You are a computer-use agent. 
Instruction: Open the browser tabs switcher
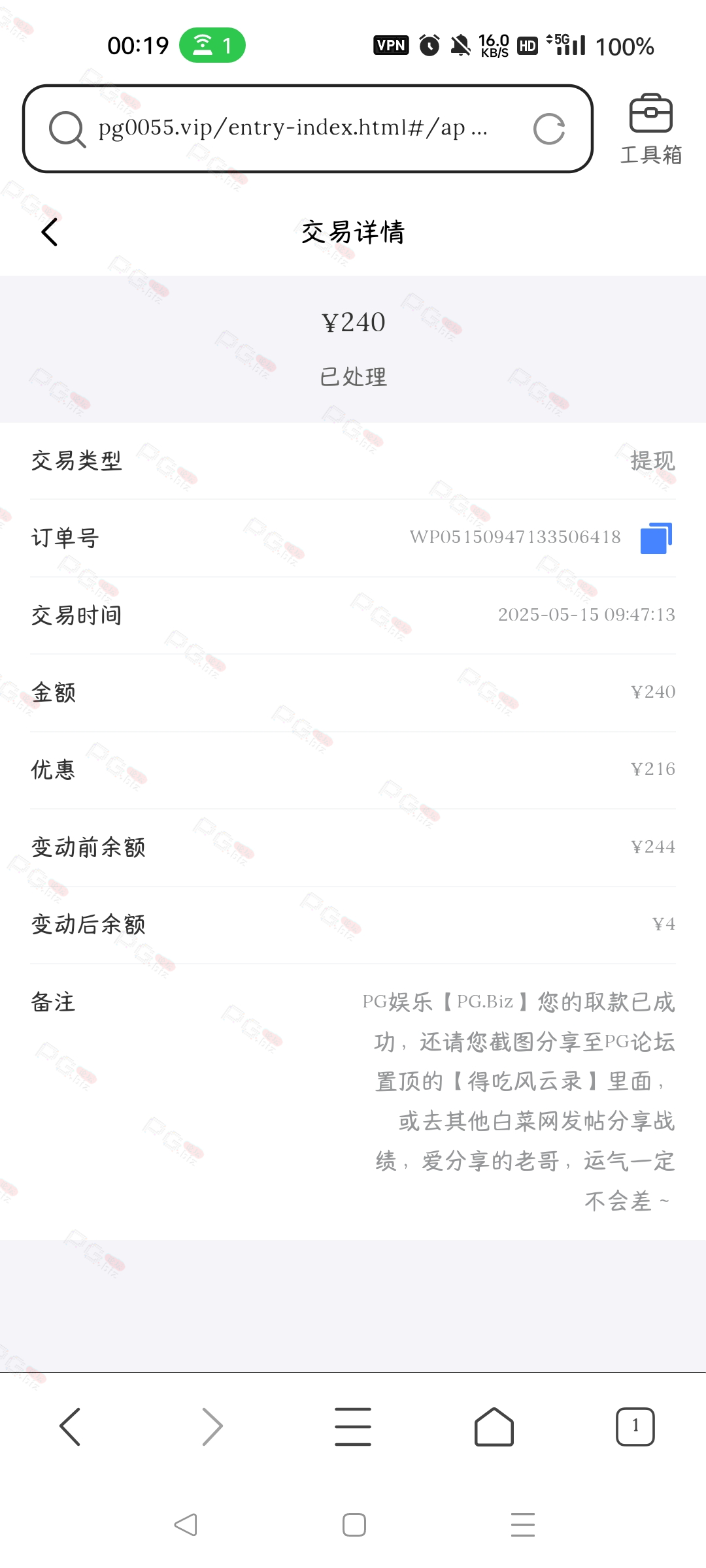[635, 1426]
